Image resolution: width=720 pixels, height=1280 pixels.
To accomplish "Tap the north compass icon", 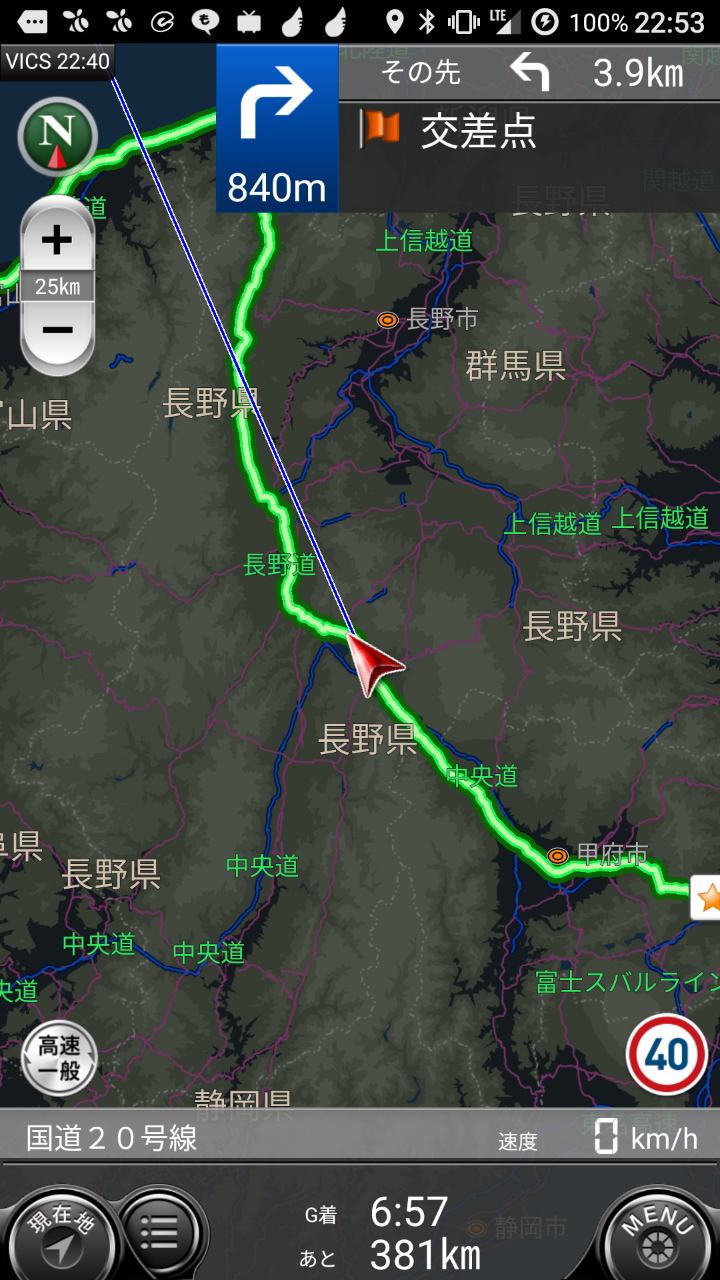I will [58, 137].
